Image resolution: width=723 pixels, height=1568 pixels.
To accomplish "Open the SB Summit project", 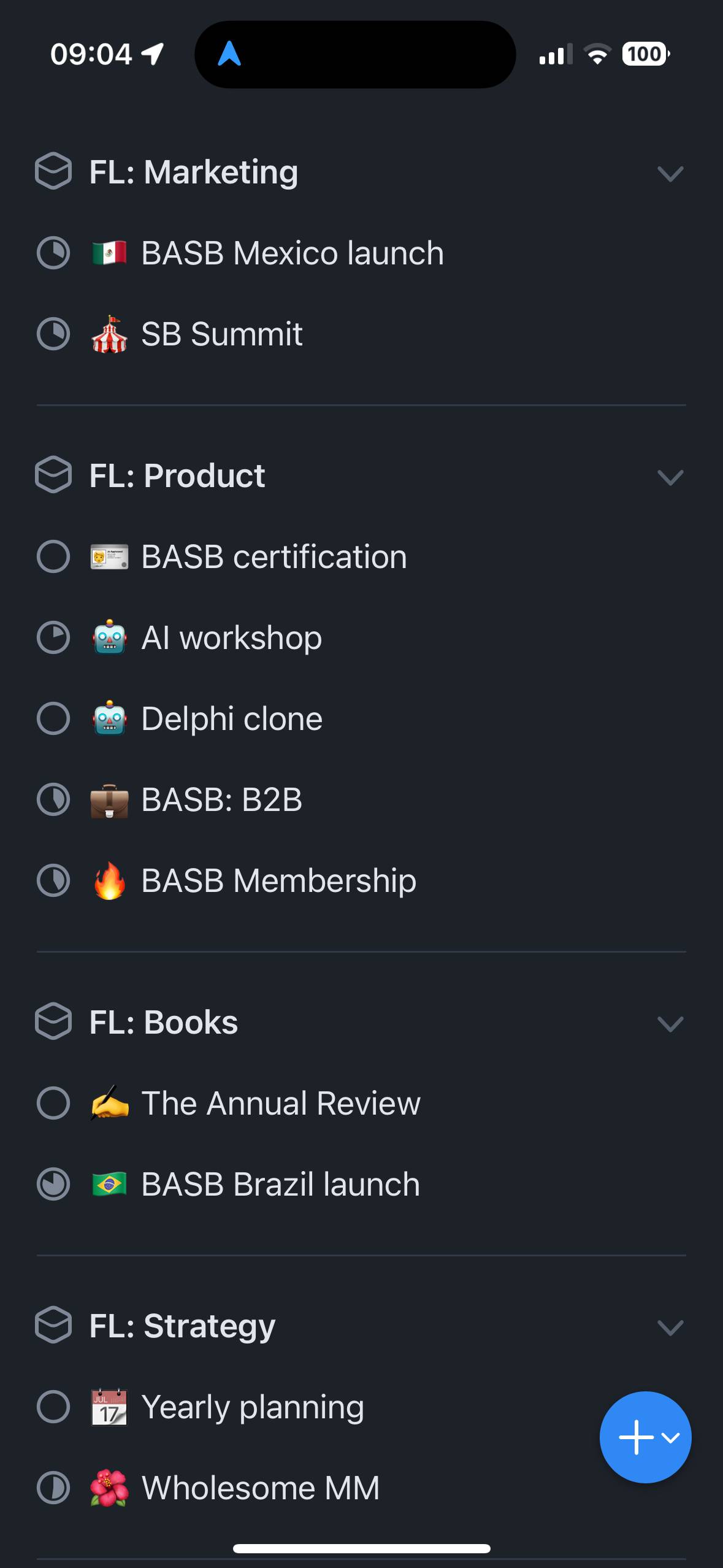I will (x=361, y=334).
